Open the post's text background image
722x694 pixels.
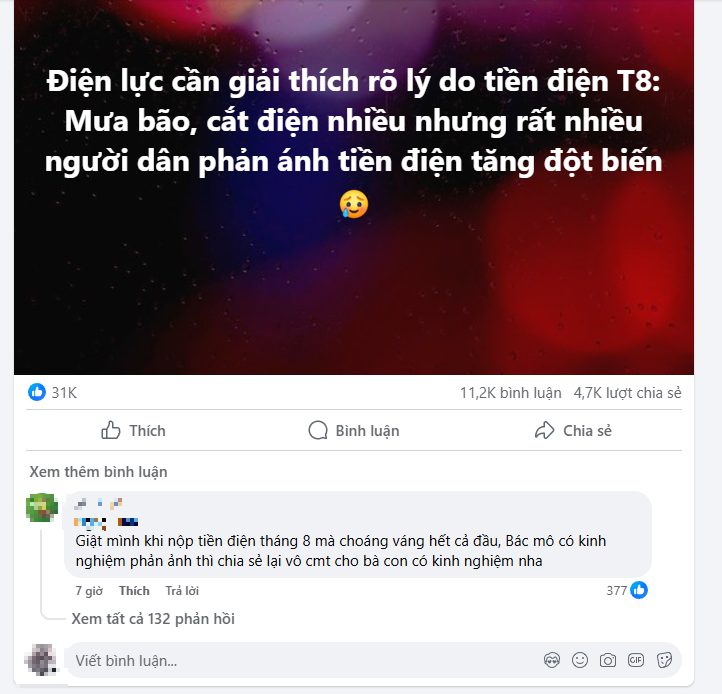coord(354,270)
